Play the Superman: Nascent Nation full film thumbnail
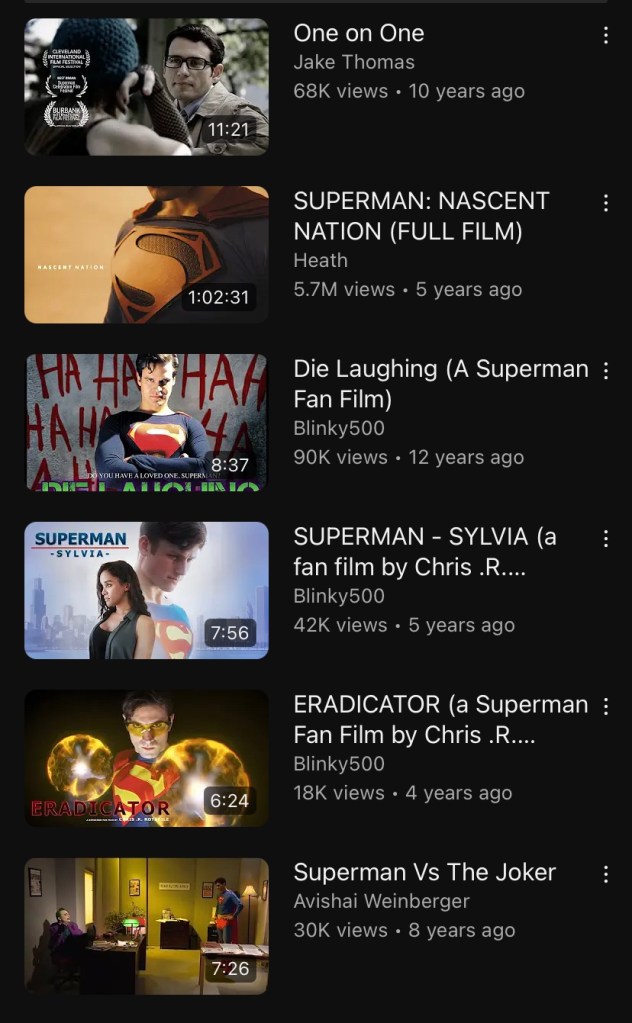The height and width of the screenshot is (1023, 632). click(x=146, y=254)
